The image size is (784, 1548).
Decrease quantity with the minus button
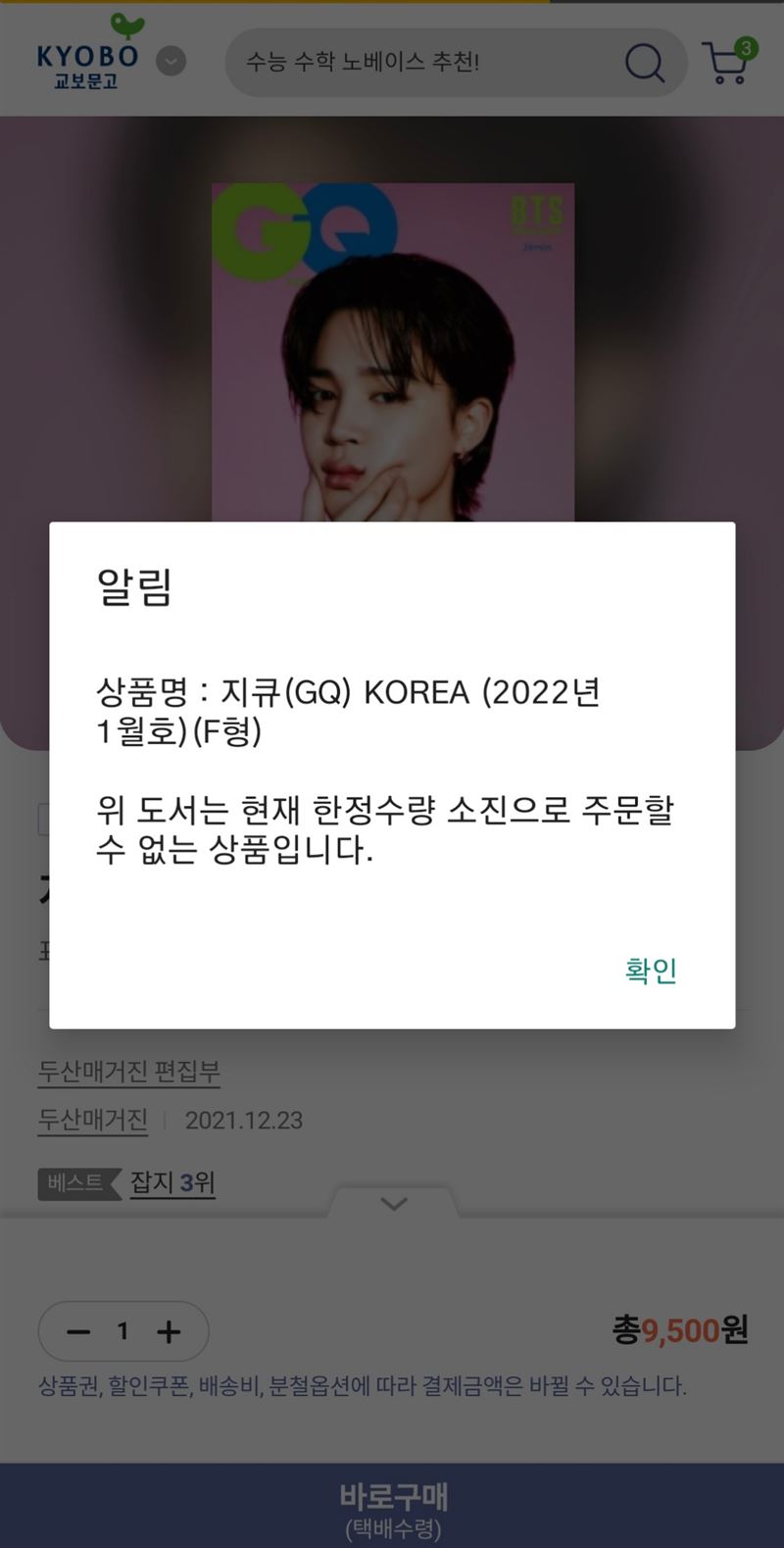point(78,1331)
